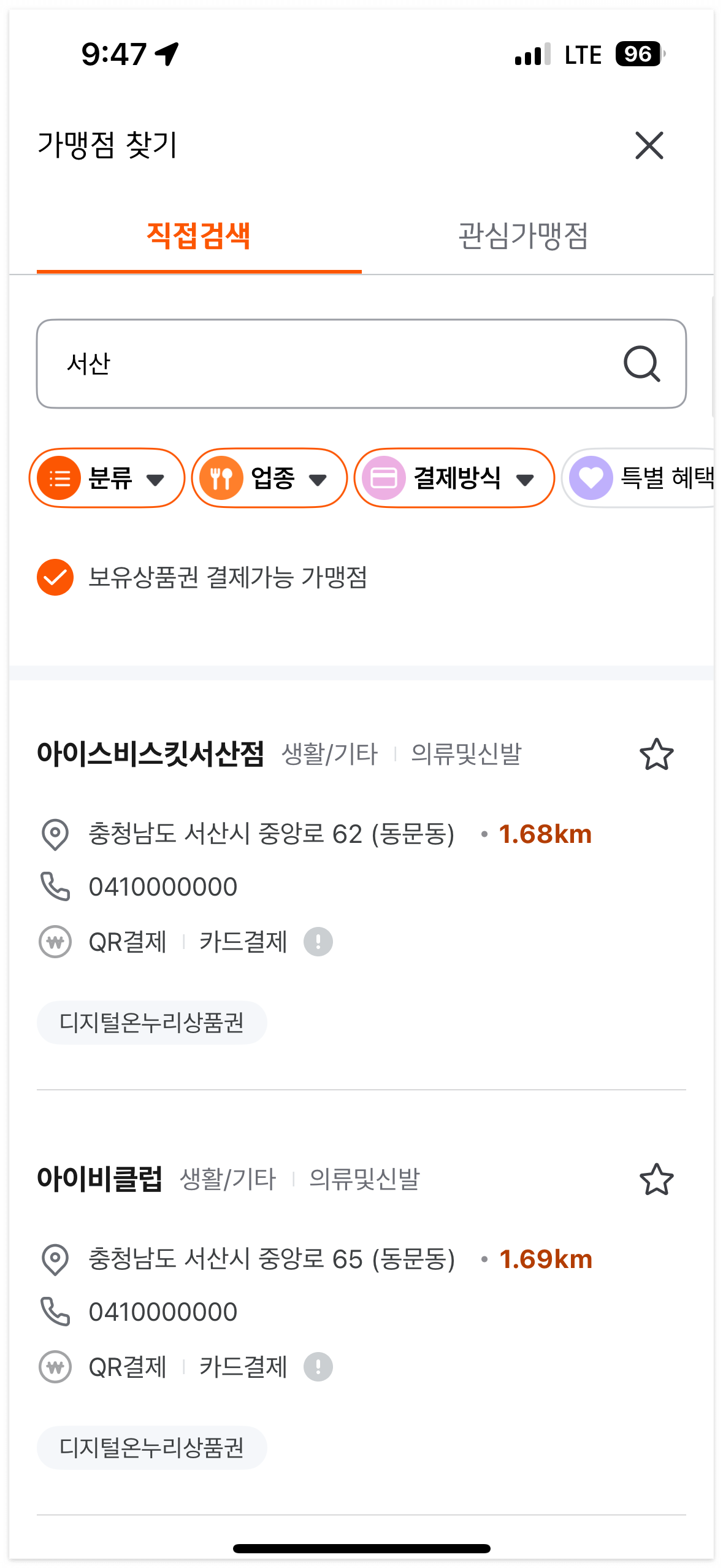Tap the 디지털온누리상품권 tag under 아이비클럽
Viewport: 723px width, 1568px height.
(x=150, y=1448)
